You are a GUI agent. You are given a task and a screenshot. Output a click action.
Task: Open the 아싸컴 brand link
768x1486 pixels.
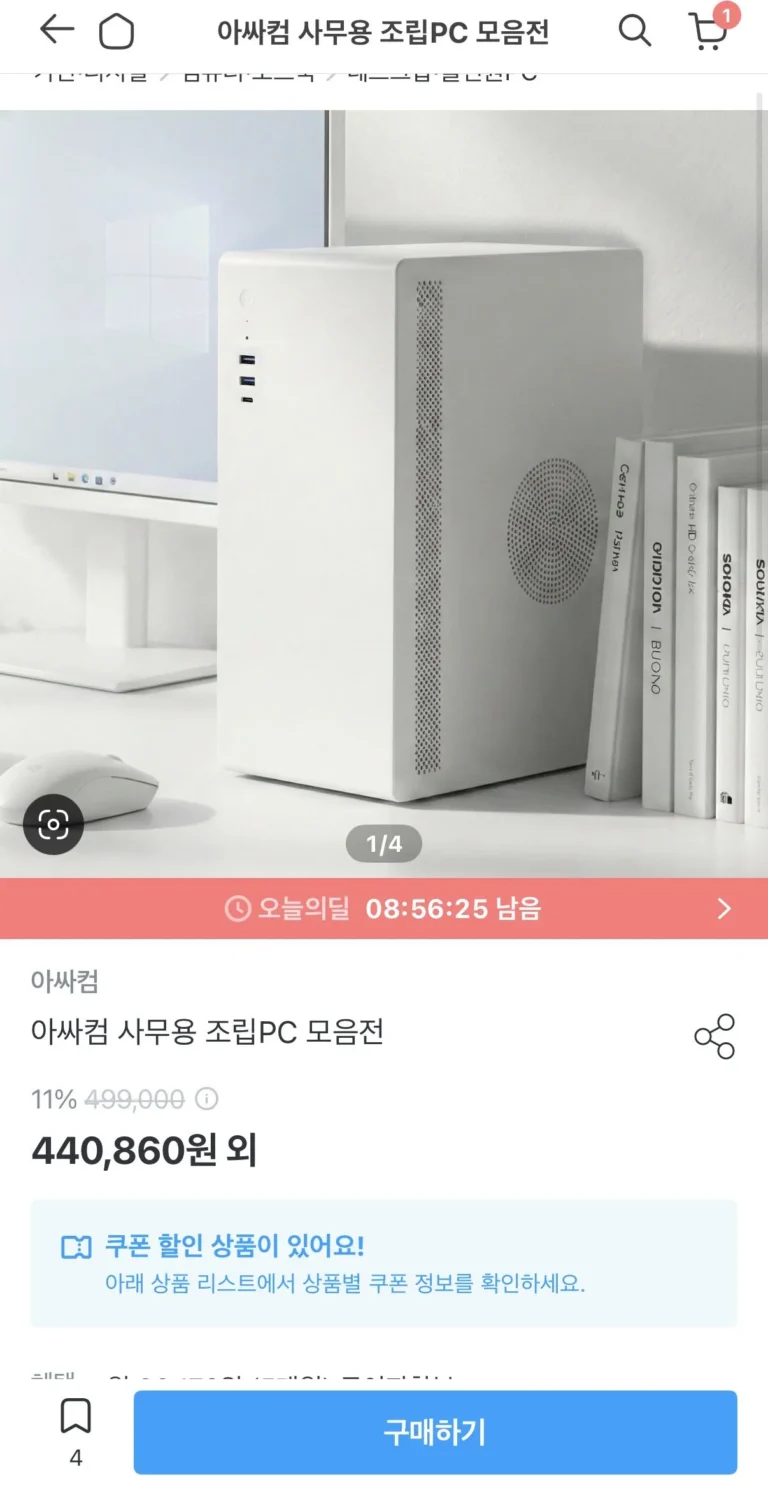[64, 981]
